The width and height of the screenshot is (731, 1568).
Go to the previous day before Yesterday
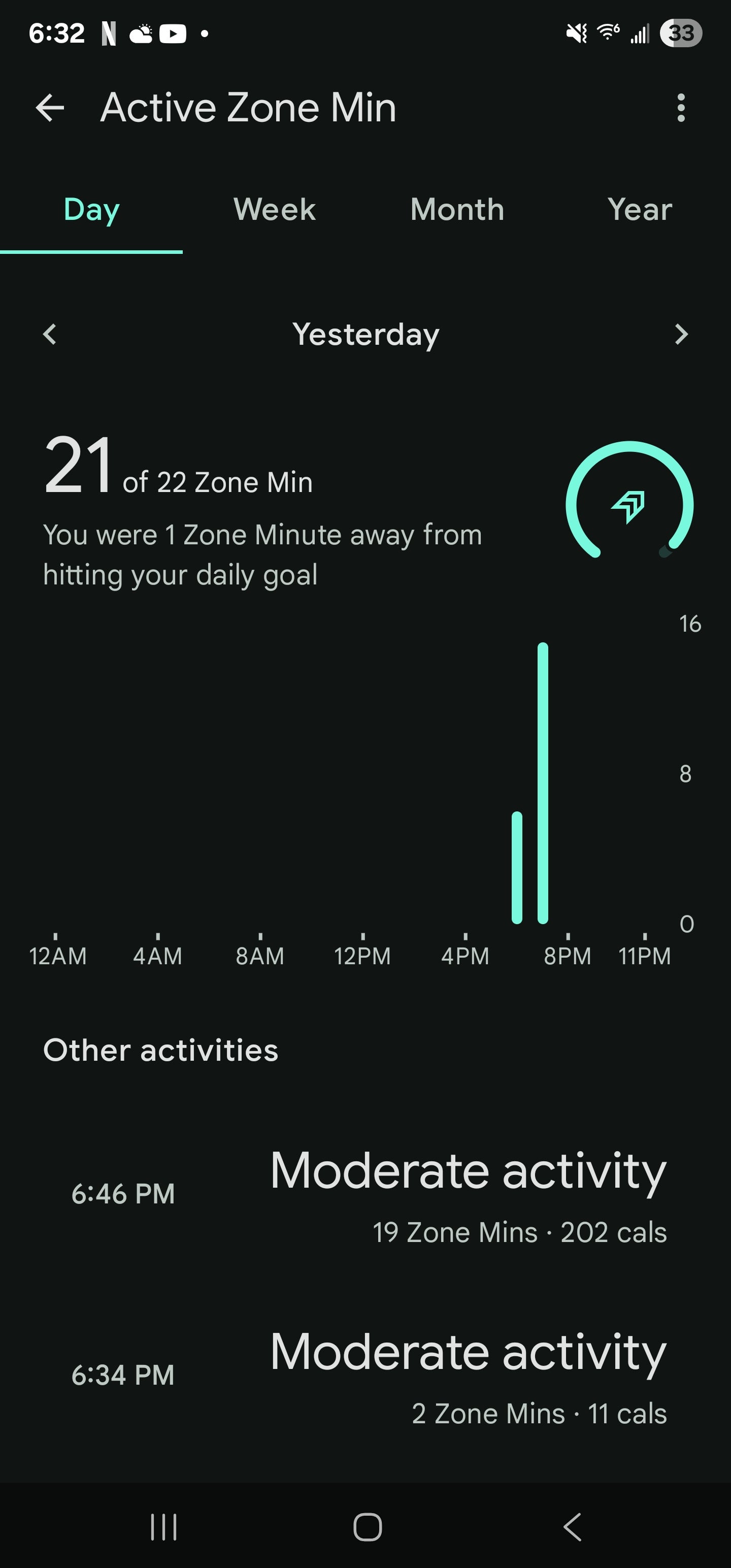[50, 334]
